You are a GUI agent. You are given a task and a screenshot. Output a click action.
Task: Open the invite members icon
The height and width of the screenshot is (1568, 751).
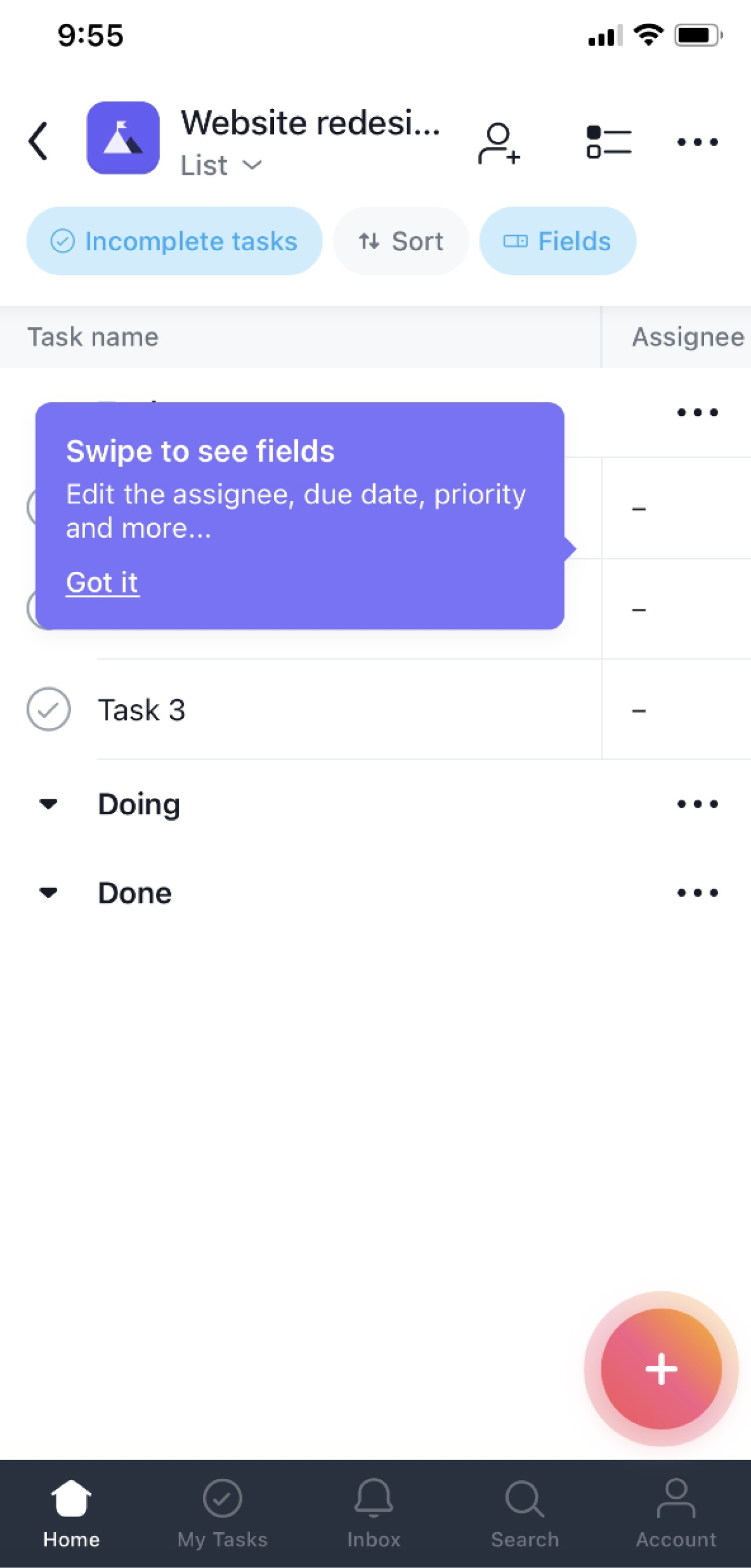pos(499,141)
